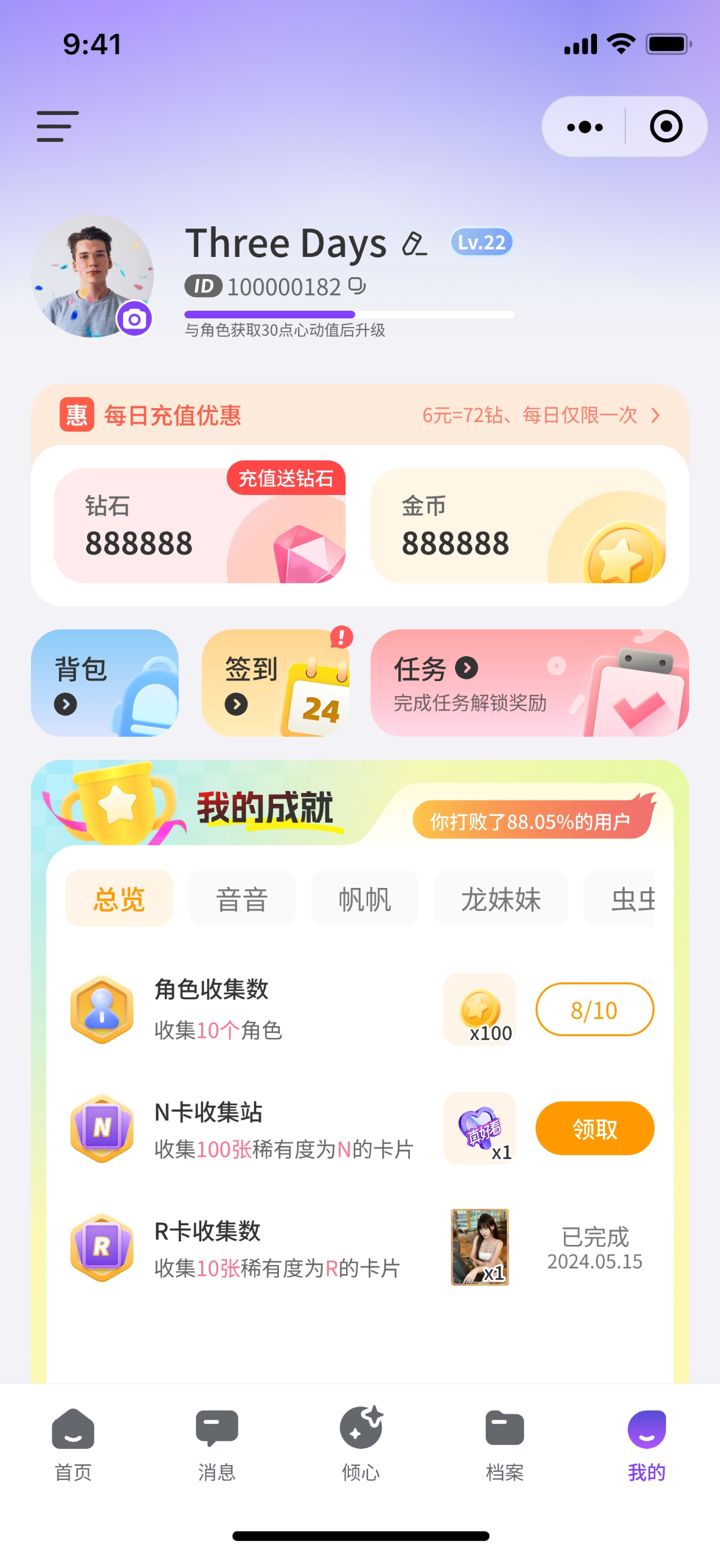The width and height of the screenshot is (720, 1558).
Task: Tap the more options ellipsis in the capsule
Action: [583, 126]
